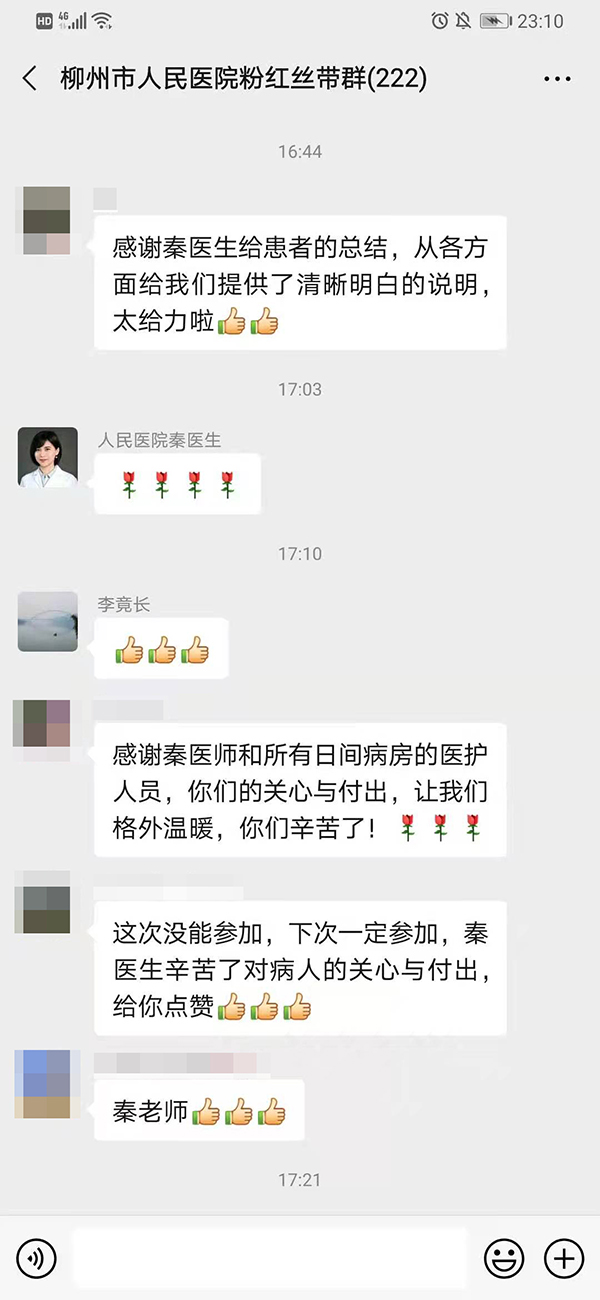Go back from the group chat
The width and height of the screenshot is (600, 1300).
point(30,80)
